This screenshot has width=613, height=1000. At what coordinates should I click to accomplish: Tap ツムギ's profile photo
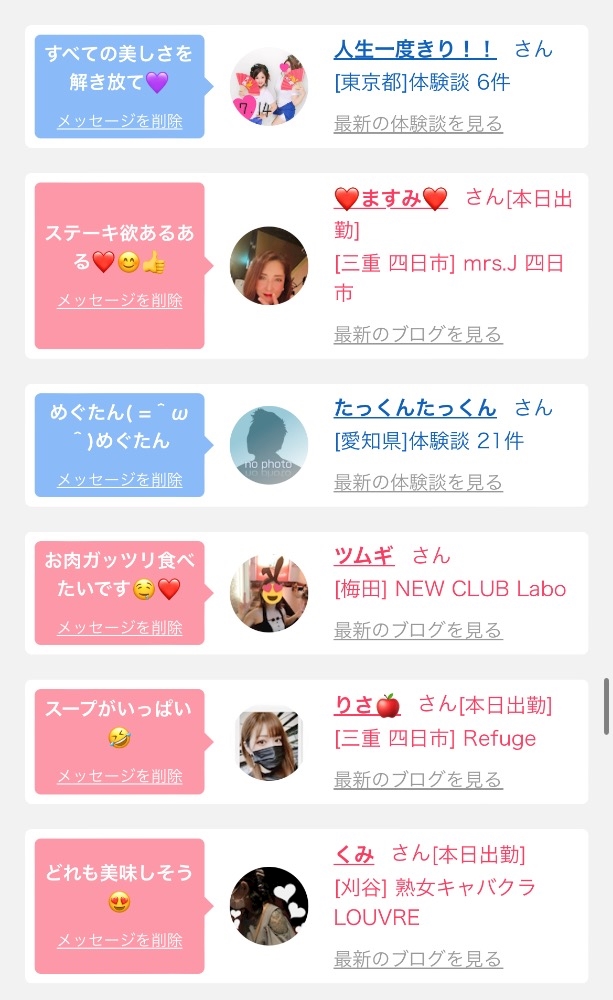pyautogui.click(x=269, y=593)
